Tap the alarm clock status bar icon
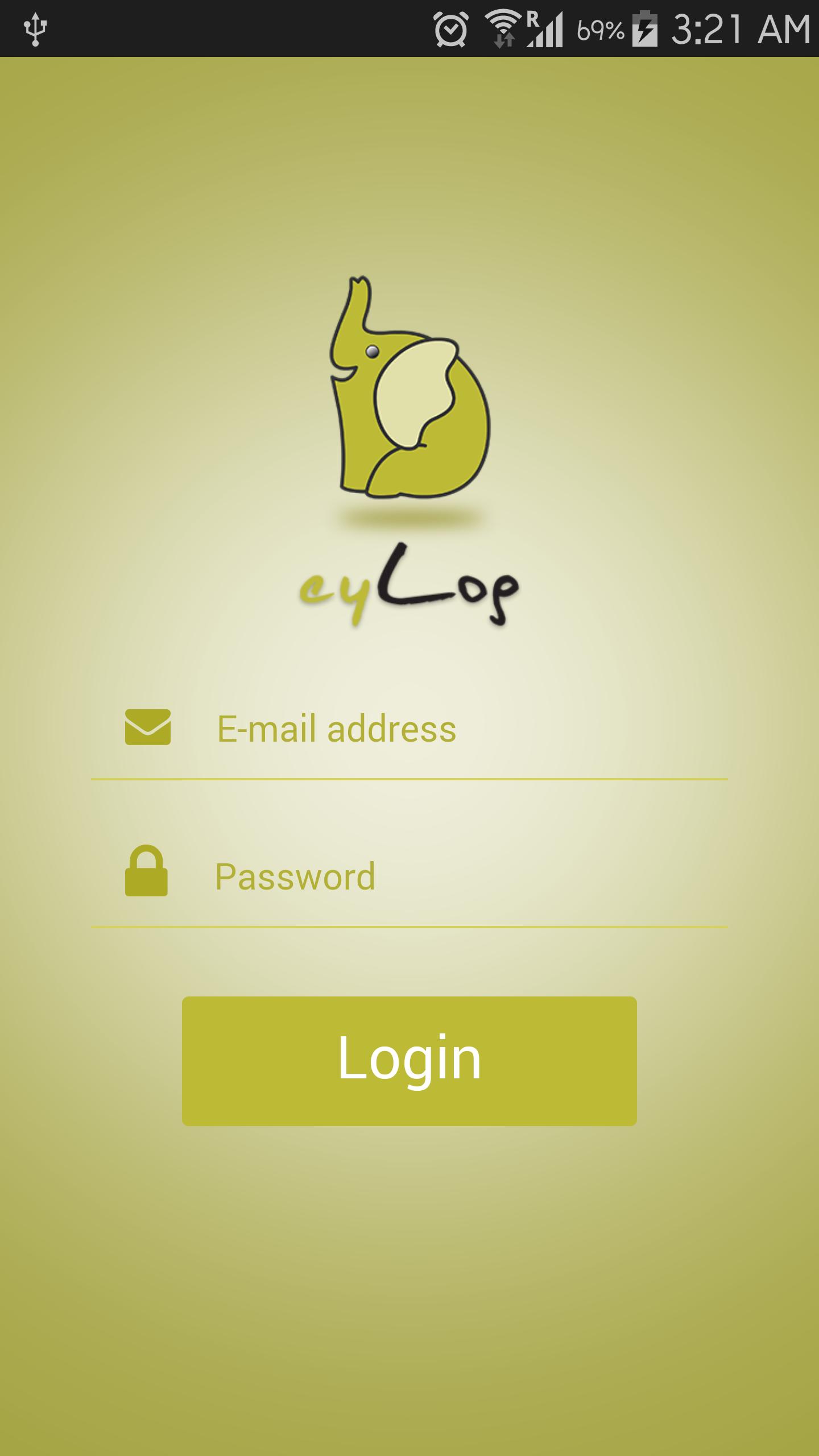This screenshot has height=1456, width=819. tap(451, 30)
